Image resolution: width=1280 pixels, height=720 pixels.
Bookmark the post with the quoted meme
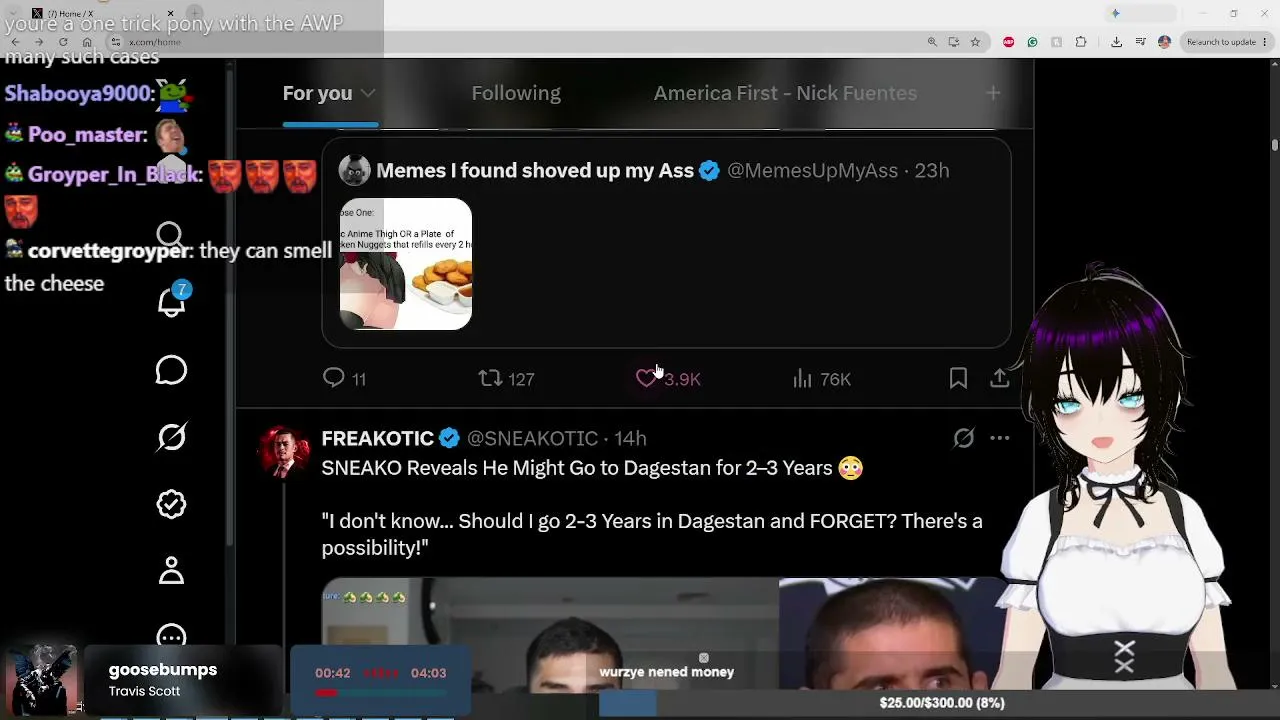click(958, 378)
